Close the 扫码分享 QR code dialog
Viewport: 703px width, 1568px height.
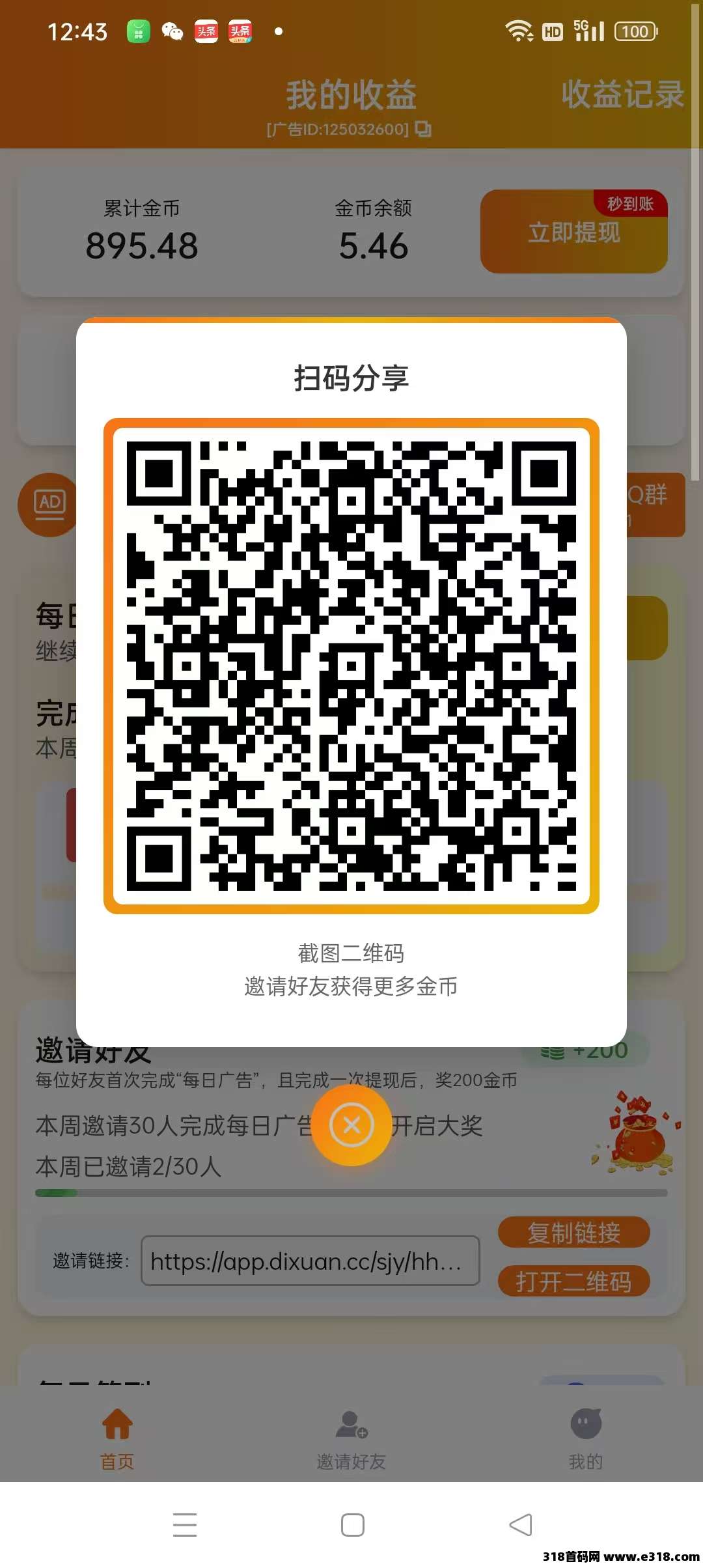pos(351,1125)
